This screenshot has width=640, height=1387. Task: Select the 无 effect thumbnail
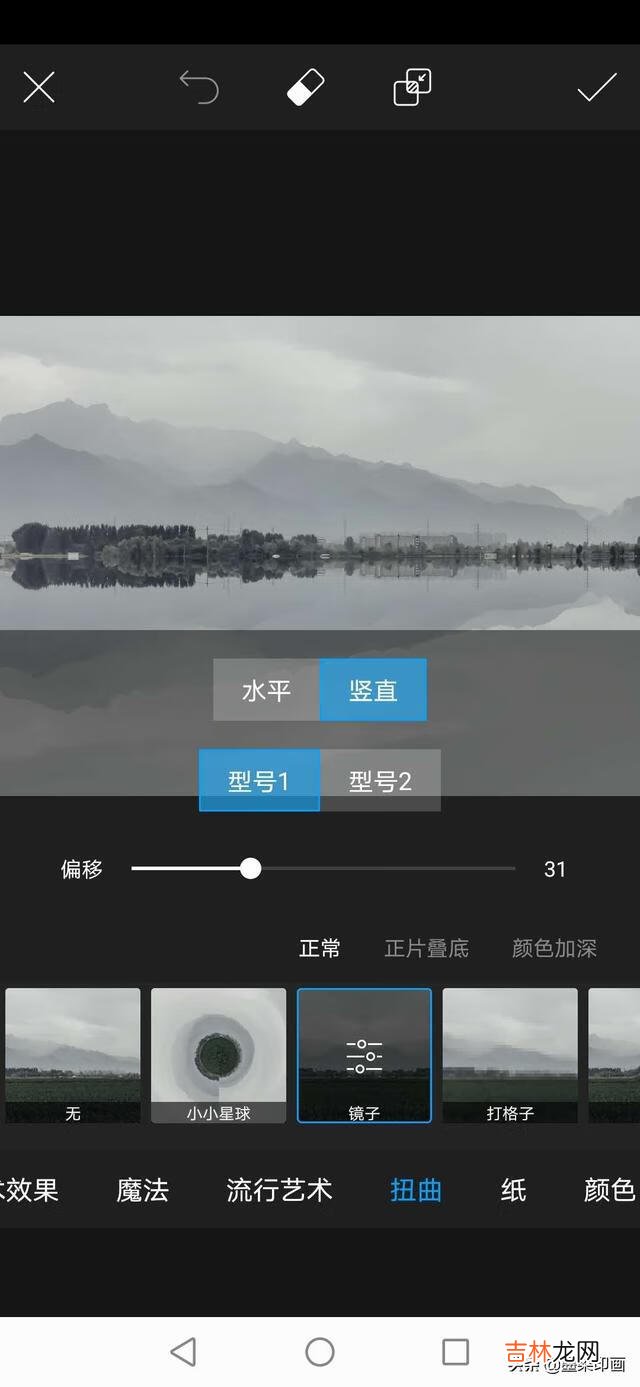(x=73, y=1055)
